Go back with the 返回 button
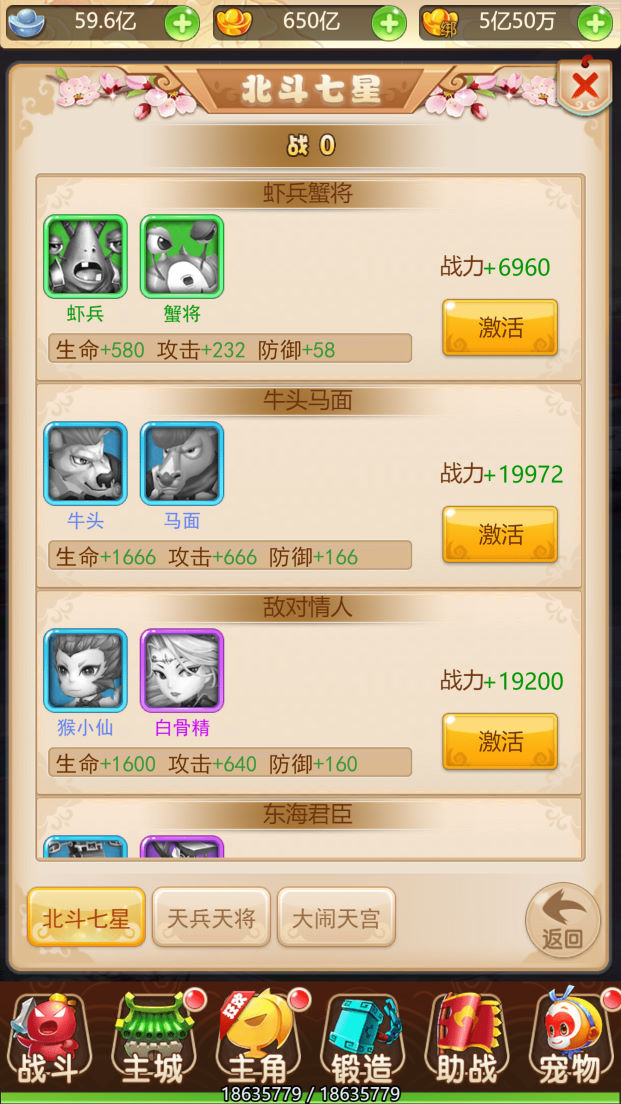 pyautogui.click(x=563, y=920)
